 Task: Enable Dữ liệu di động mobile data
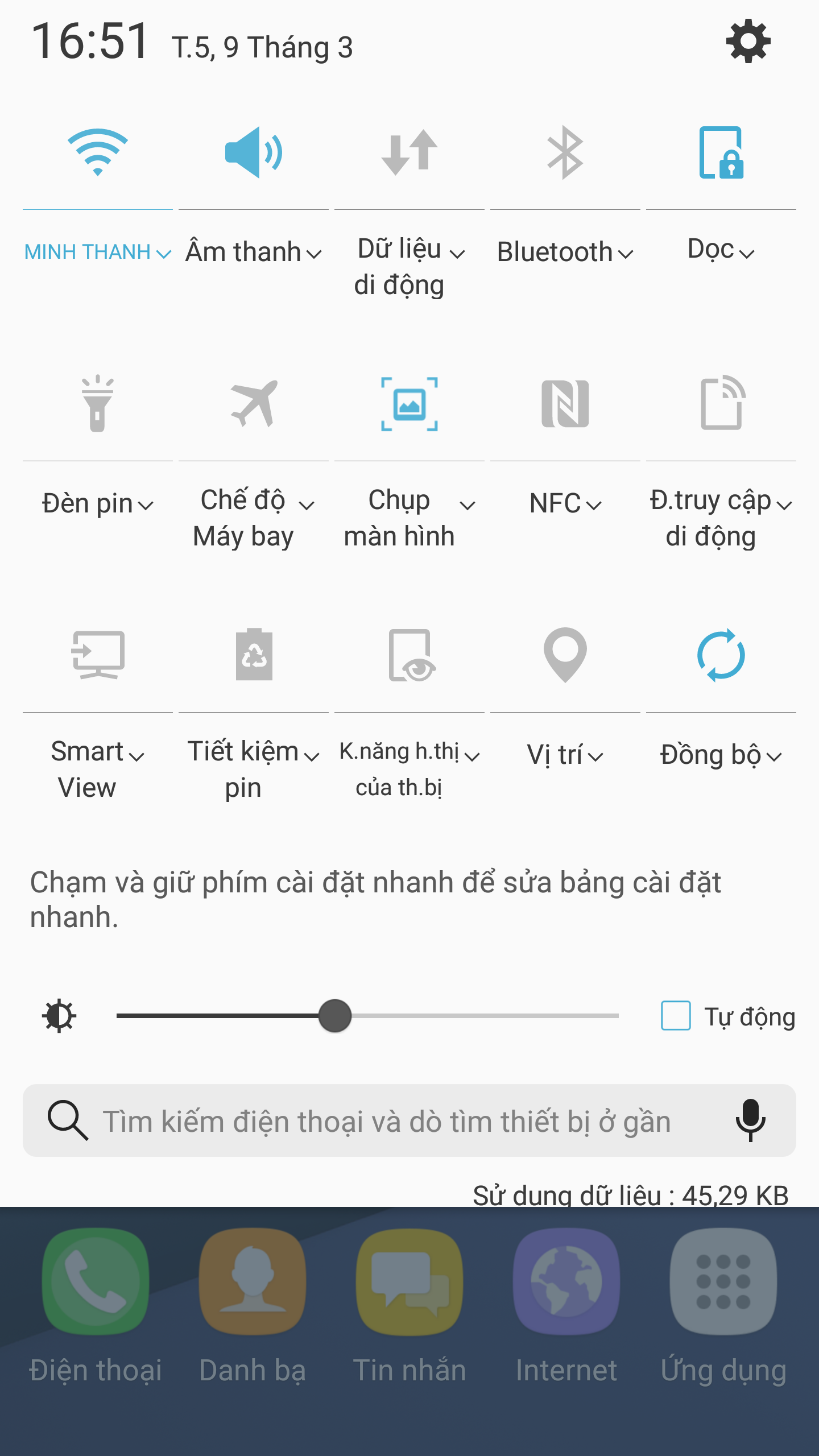pos(409,152)
